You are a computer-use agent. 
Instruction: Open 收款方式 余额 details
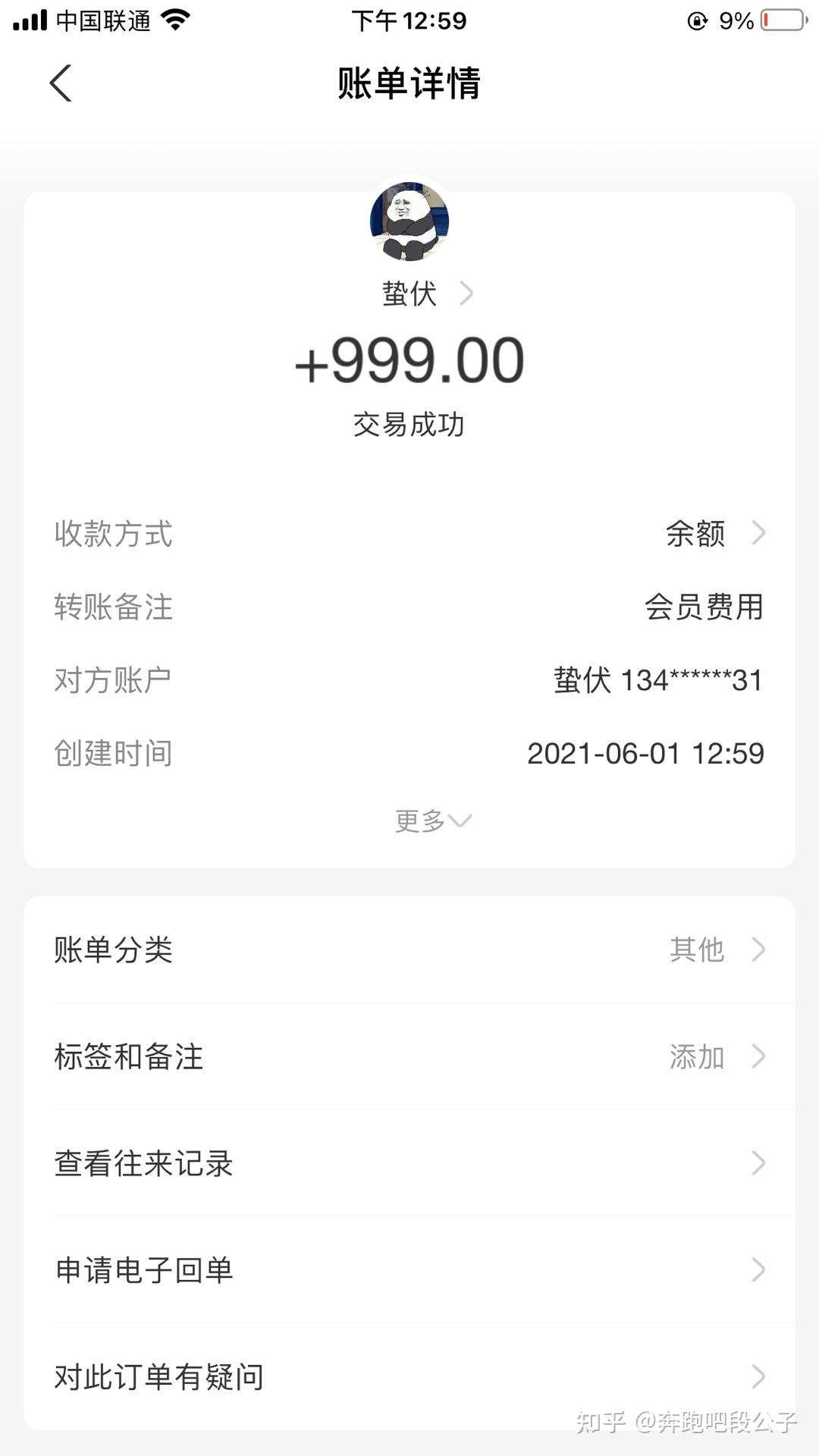coord(713,534)
